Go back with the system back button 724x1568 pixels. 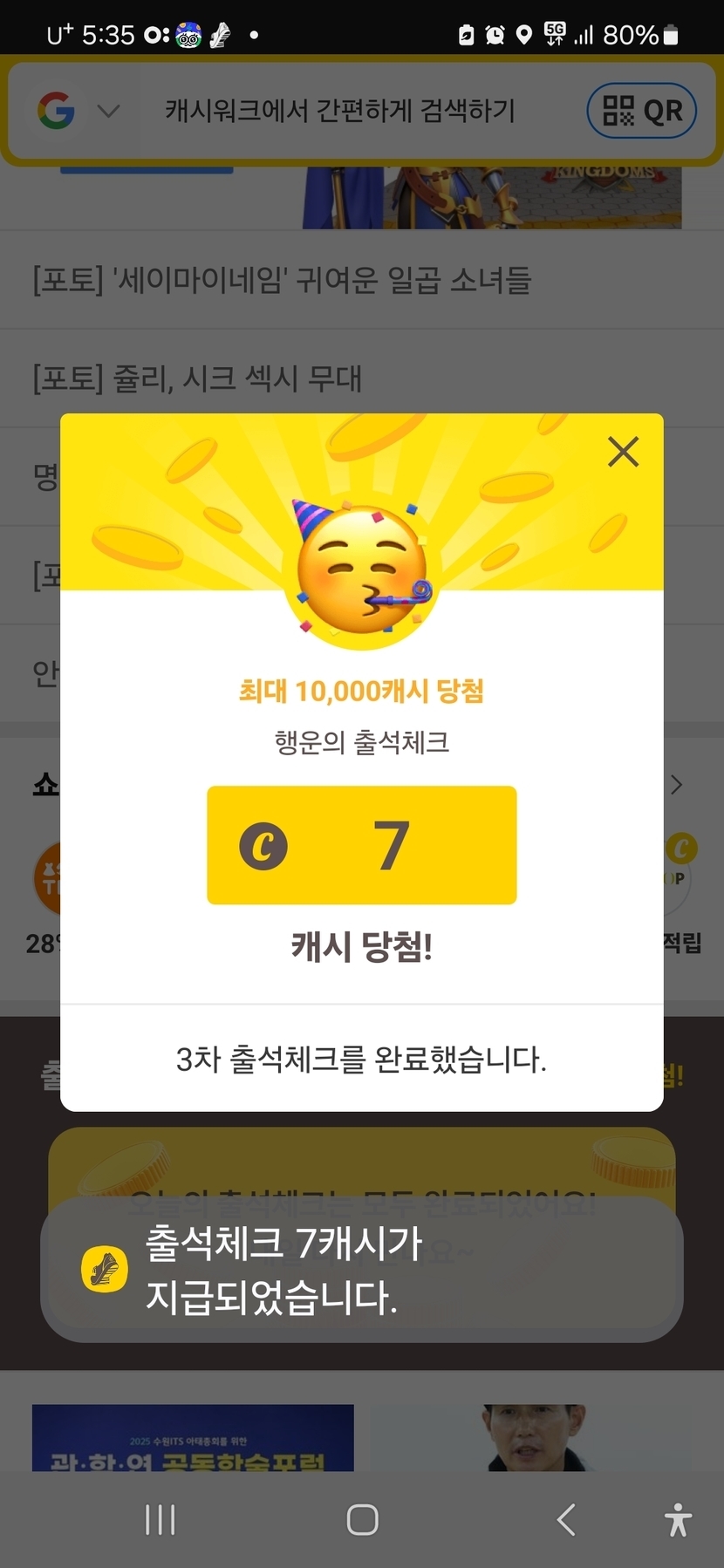[x=566, y=1519]
